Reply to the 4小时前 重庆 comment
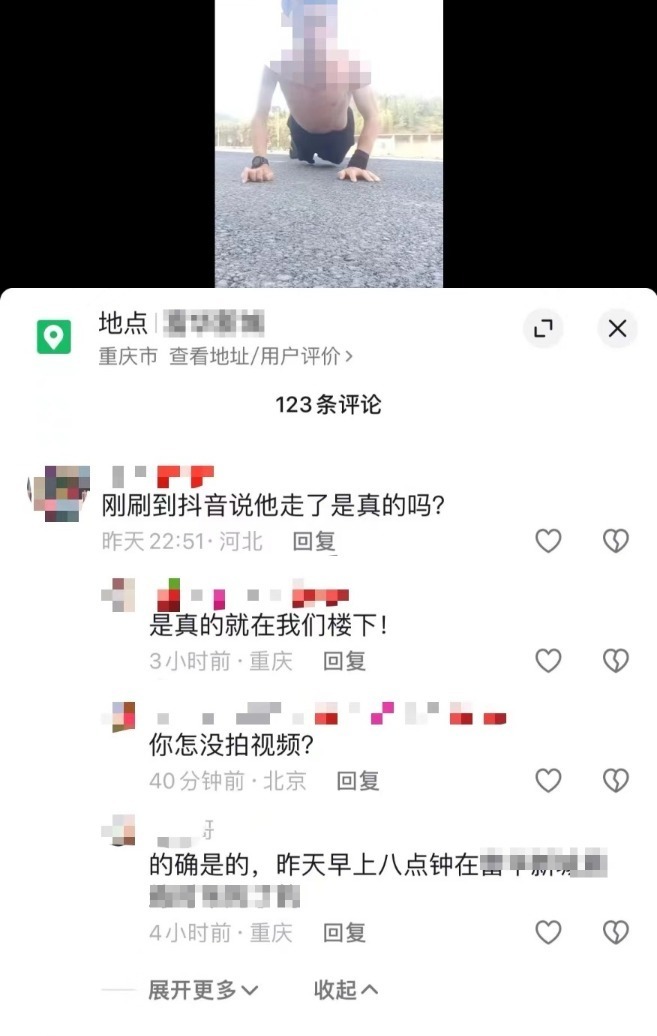The height and width of the screenshot is (1036, 657). (x=345, y=933)
